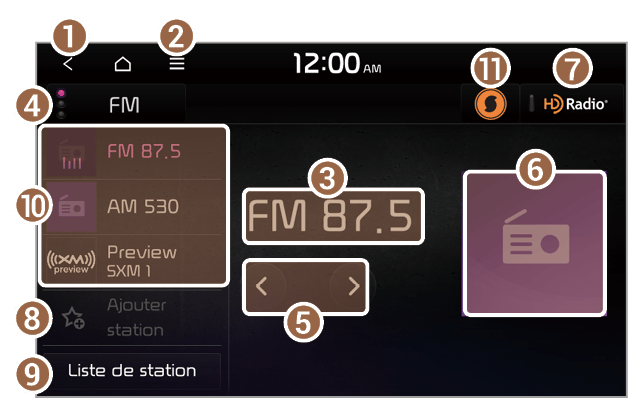Open Liste de station
This screenshot has height=409, width=639.
click(x=132, y=371)
